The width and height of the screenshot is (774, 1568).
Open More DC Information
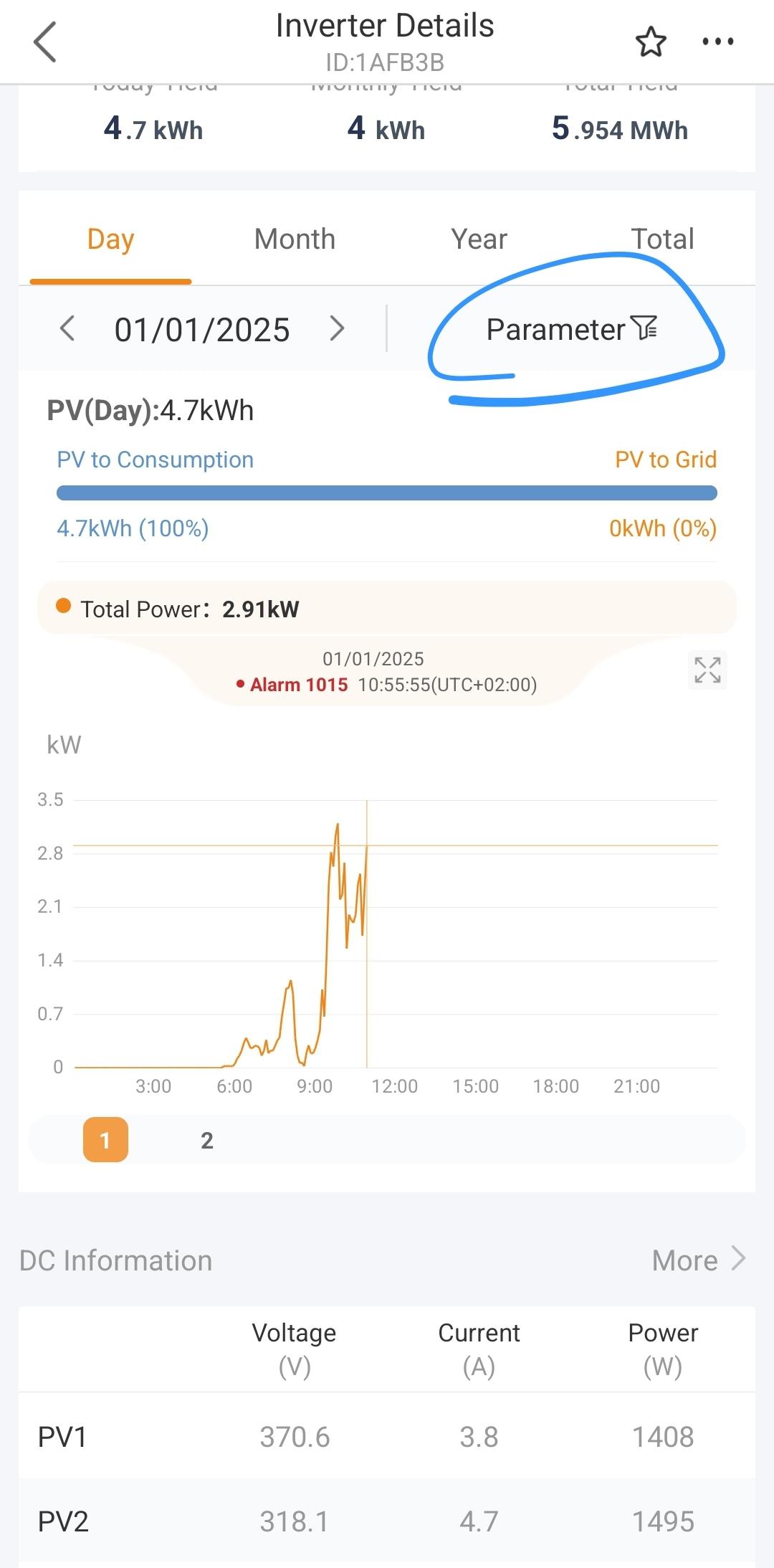(698, 1260)
